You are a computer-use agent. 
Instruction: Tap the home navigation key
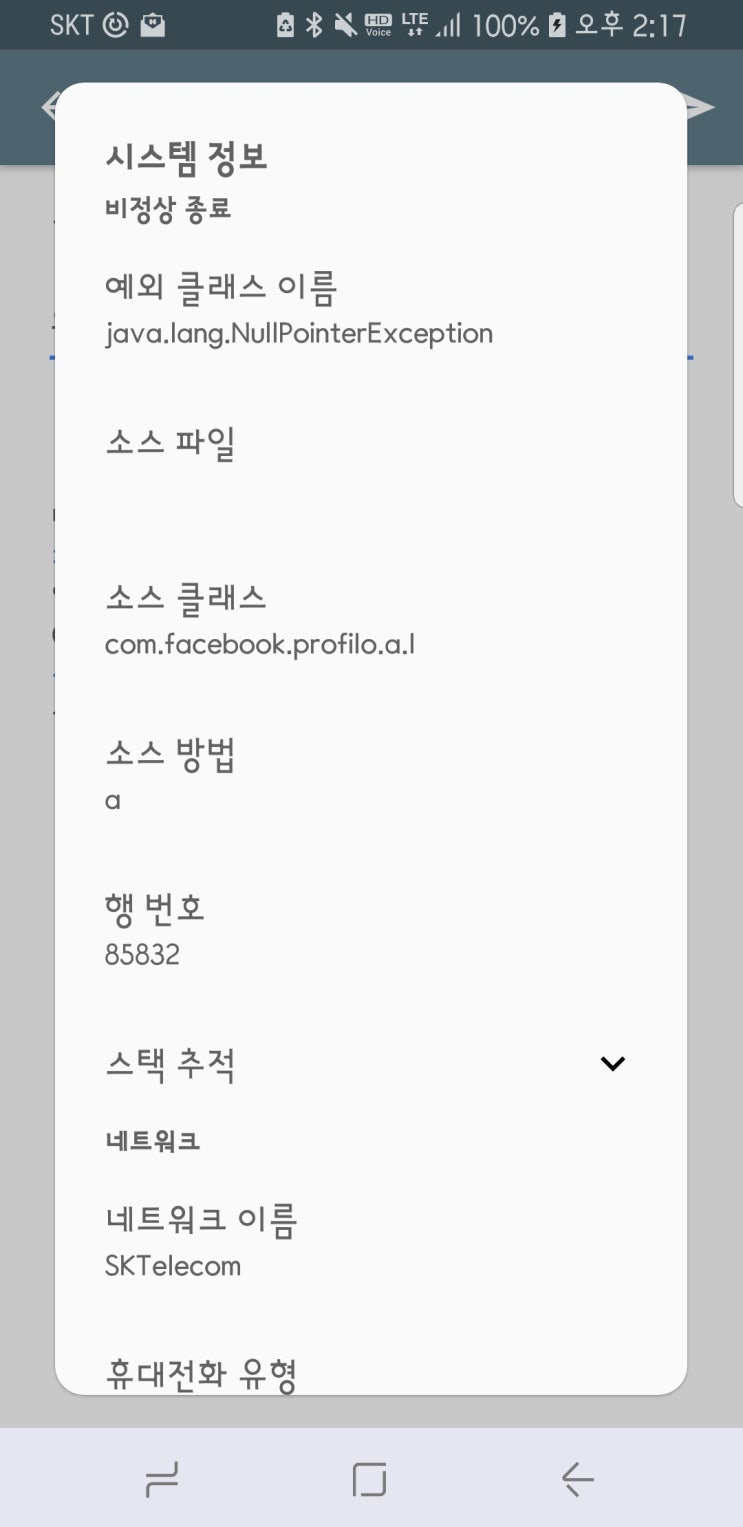coord(371,1479)
